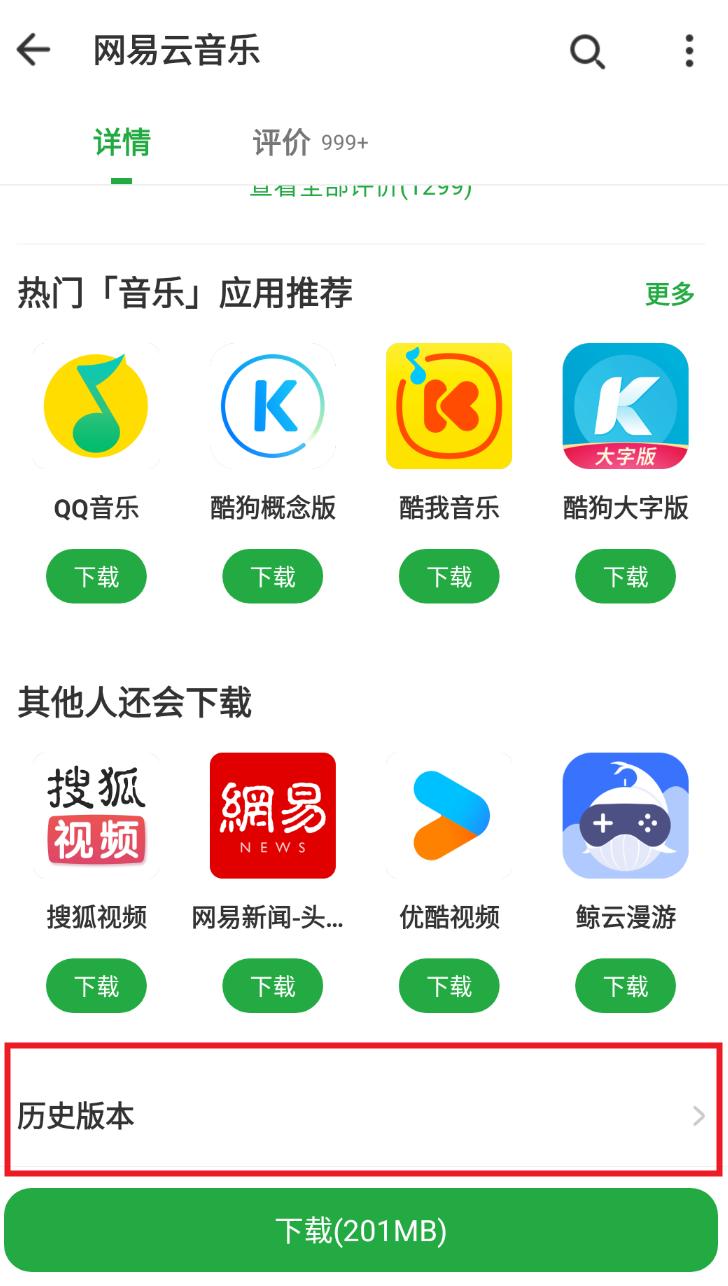Open the 优酷视频 app icon

[449, 815]
